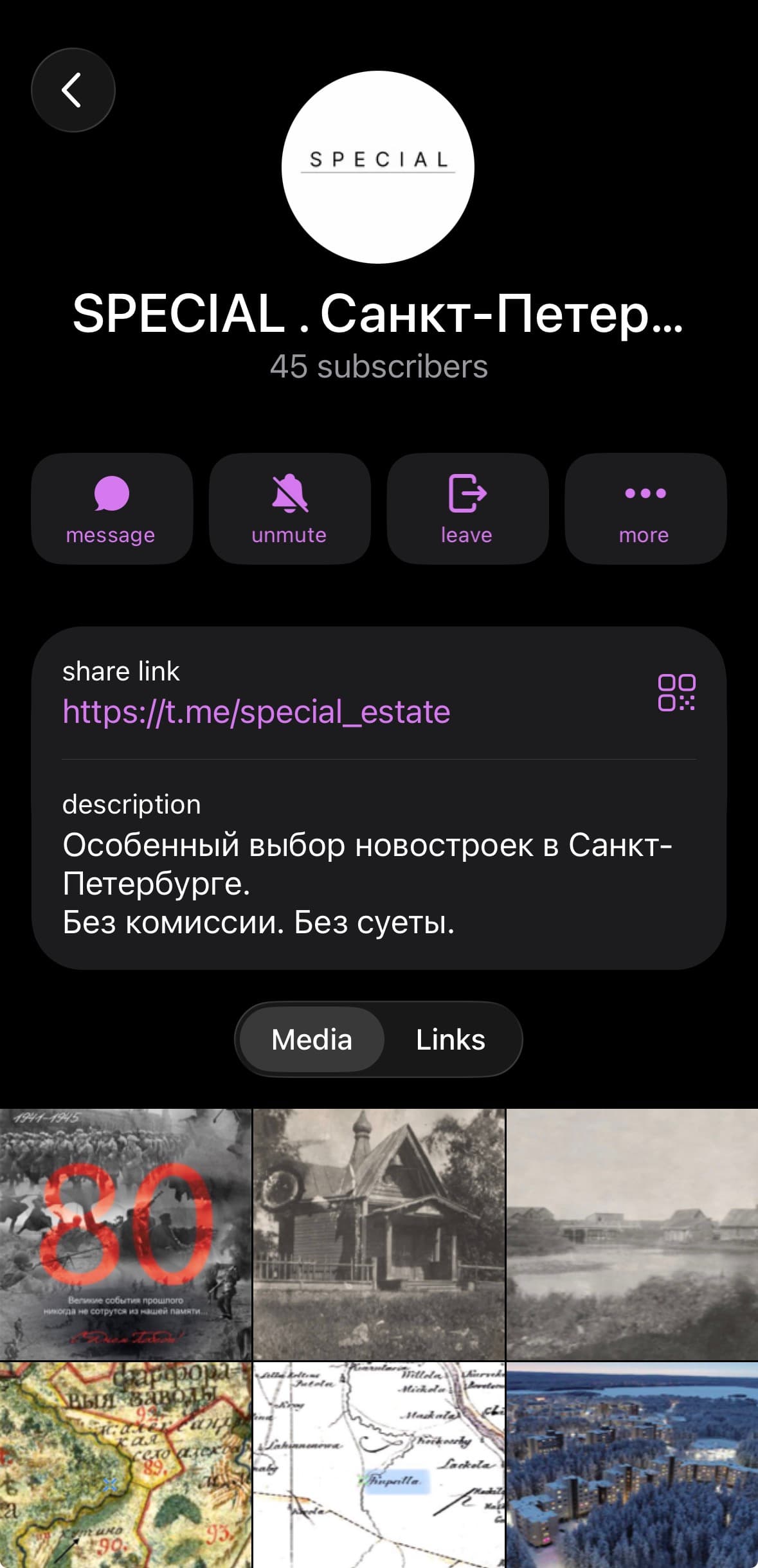This screenshot has width=758, height=1568.
Task: Switch the Media/Links selector to Links
Action: [451, 1039]
